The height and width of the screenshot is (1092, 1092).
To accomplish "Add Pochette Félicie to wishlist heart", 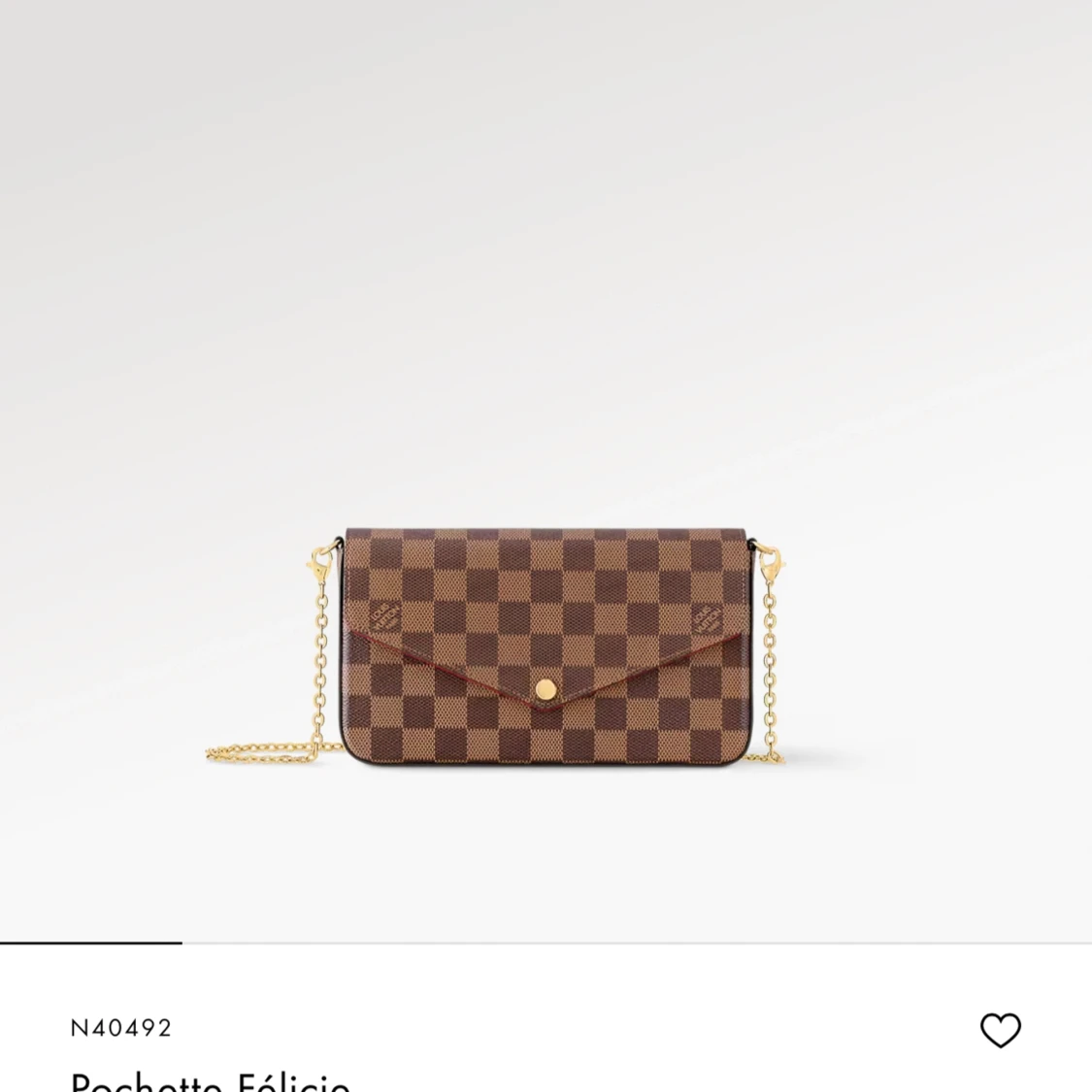I will click(x=1000, y=1030).
